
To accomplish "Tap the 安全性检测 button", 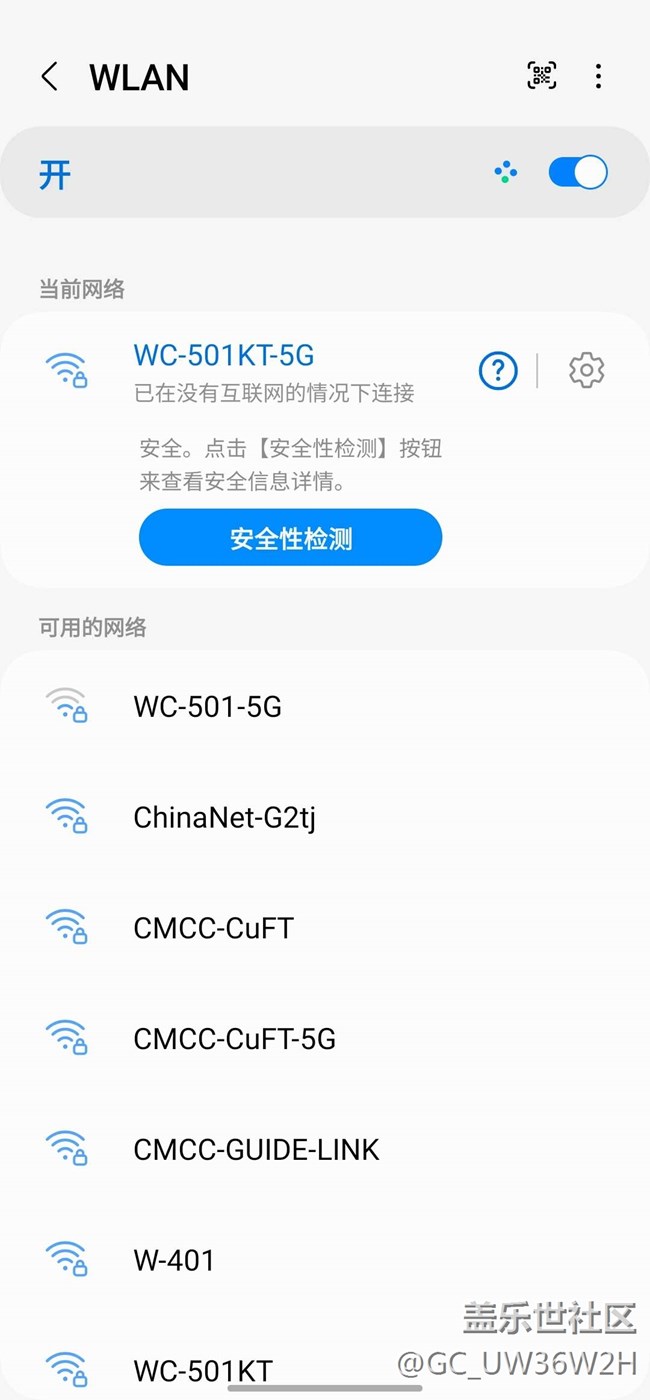I will coord(290,538).
